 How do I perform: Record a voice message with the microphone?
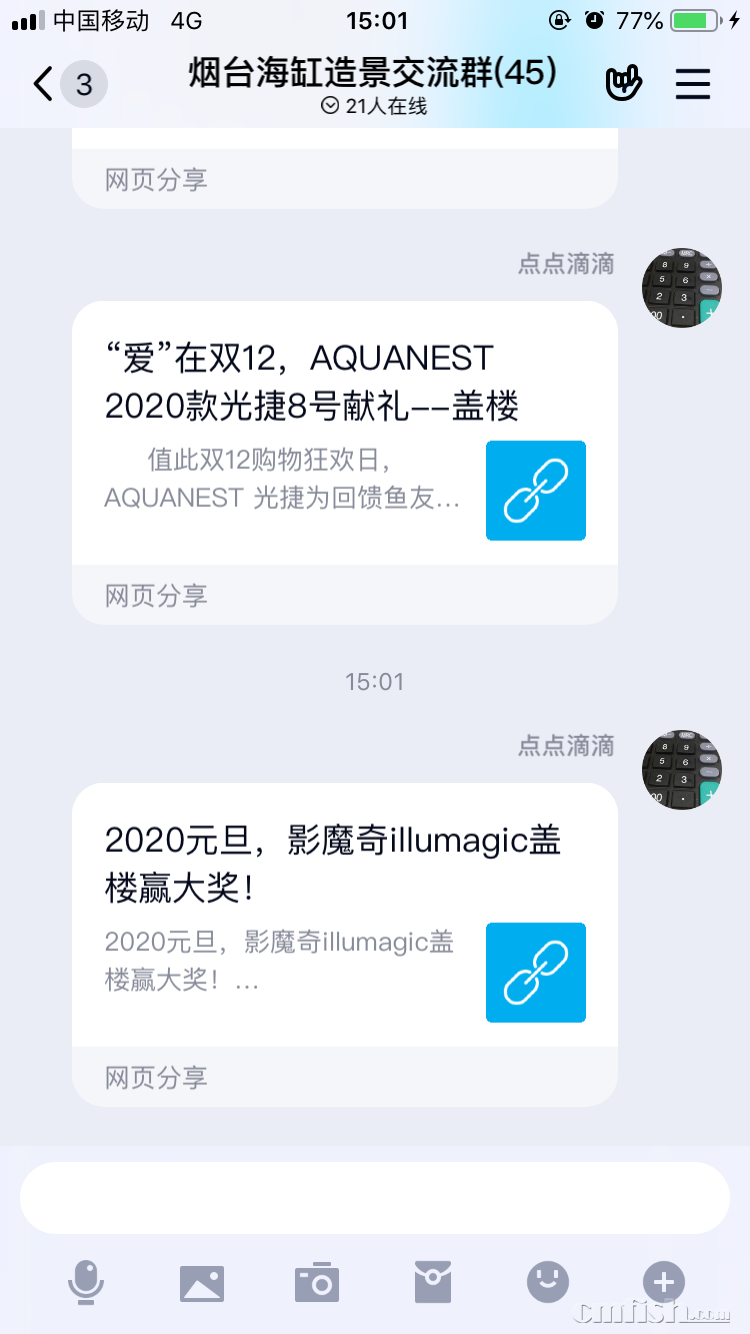(86, 1282)
